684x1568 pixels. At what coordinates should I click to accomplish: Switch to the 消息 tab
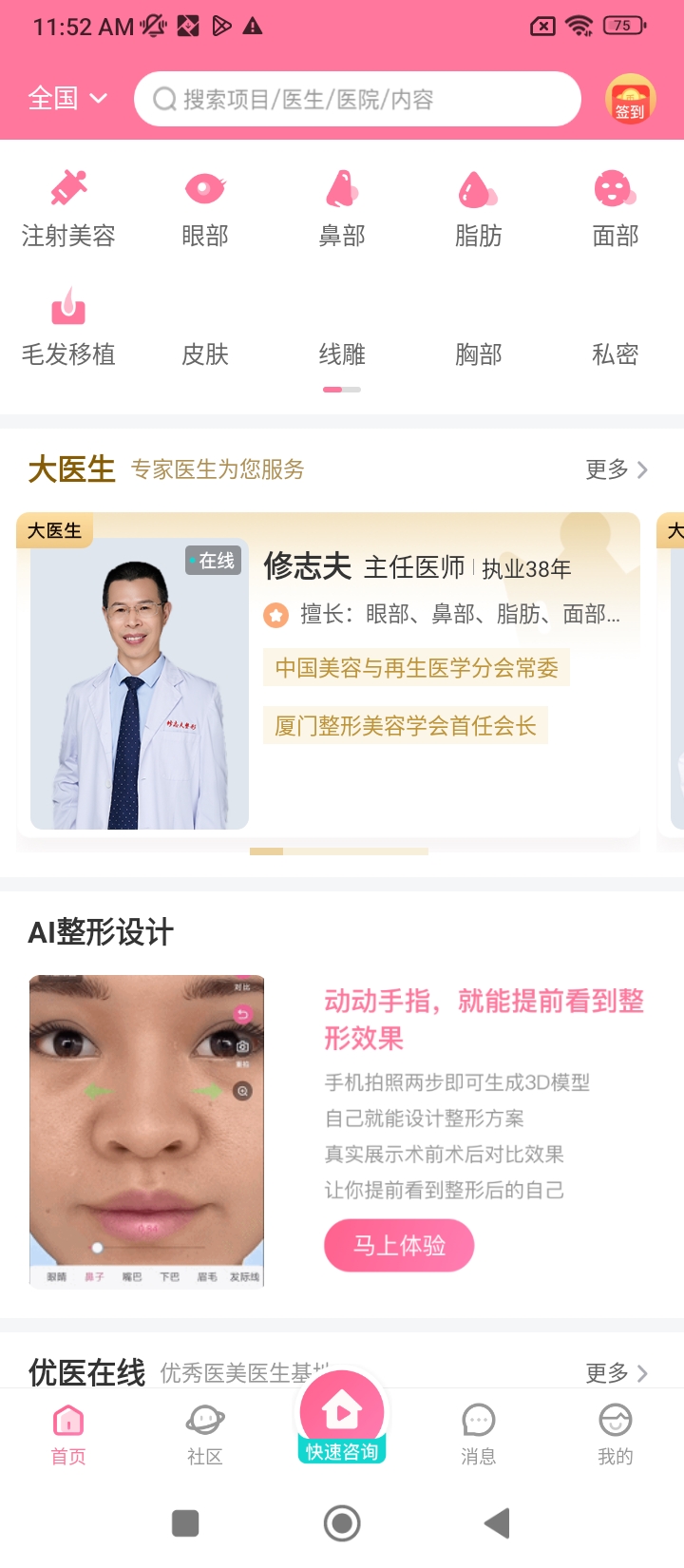pyautogui.click(x=479, y=1433)
